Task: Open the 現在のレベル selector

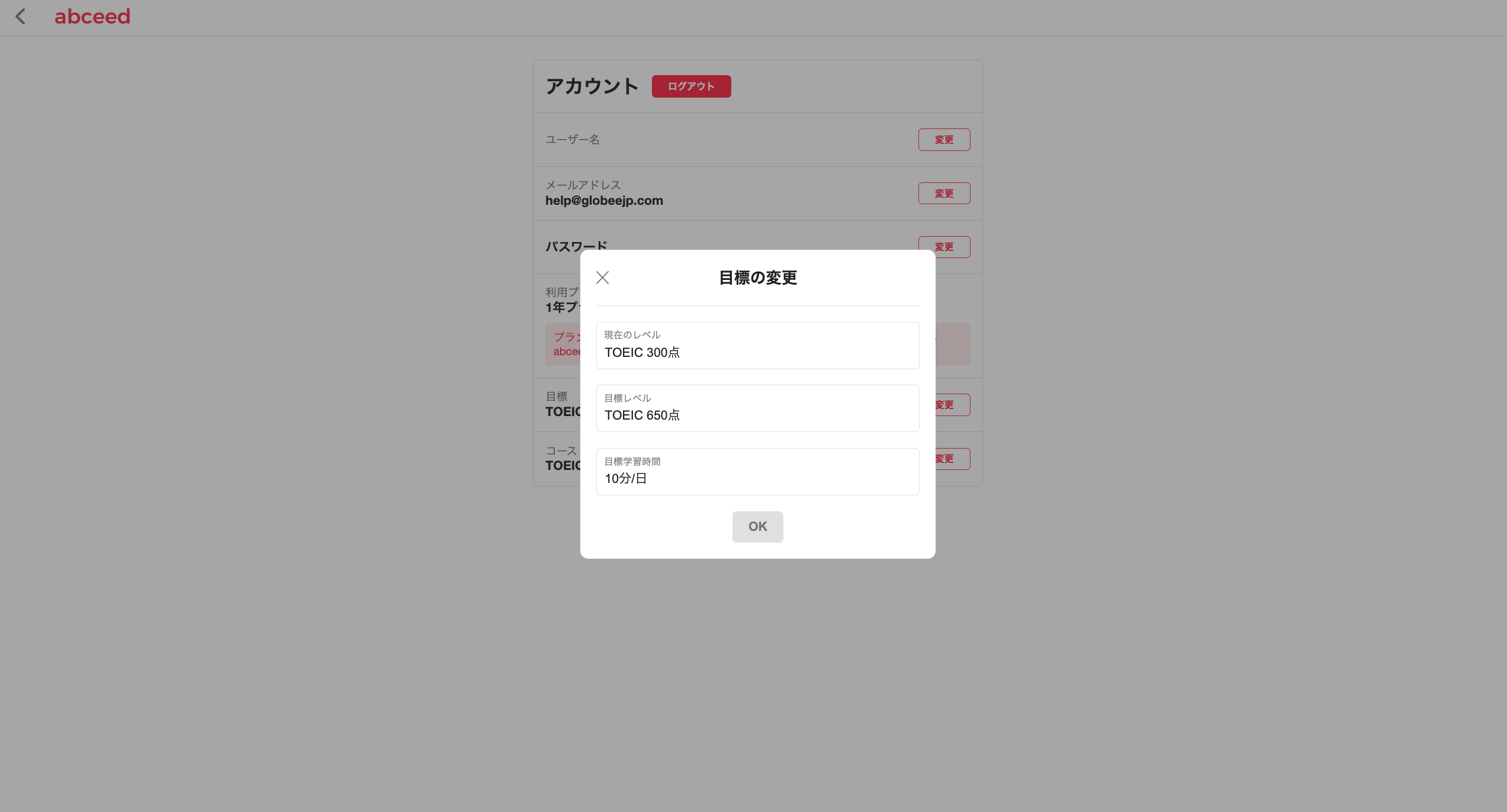Action: [x=757, y=346]
